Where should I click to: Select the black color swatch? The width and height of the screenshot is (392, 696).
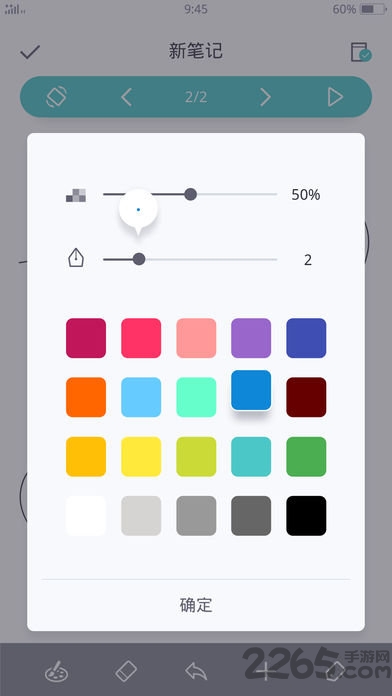[x=306, y=516]
